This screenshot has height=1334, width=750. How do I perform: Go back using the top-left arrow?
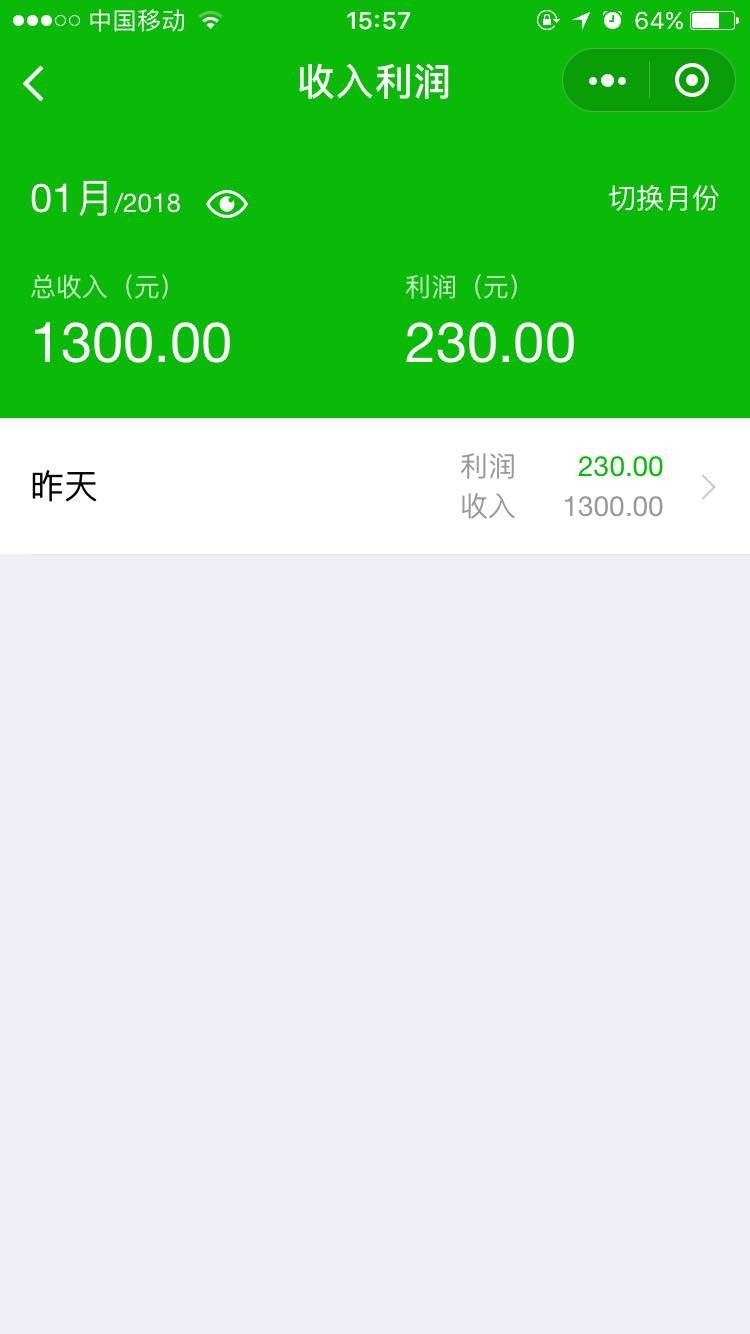34,83
